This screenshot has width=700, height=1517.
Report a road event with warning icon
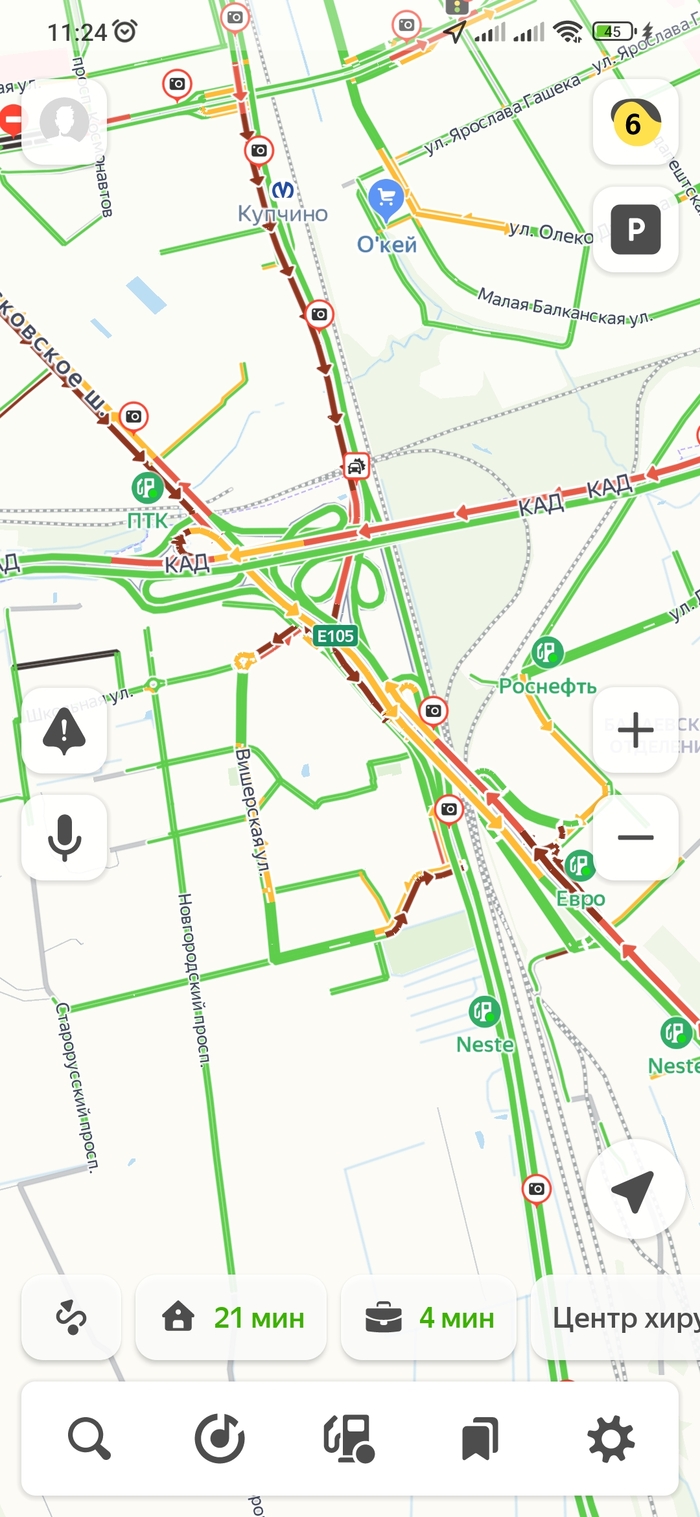[x=64, y=731]
